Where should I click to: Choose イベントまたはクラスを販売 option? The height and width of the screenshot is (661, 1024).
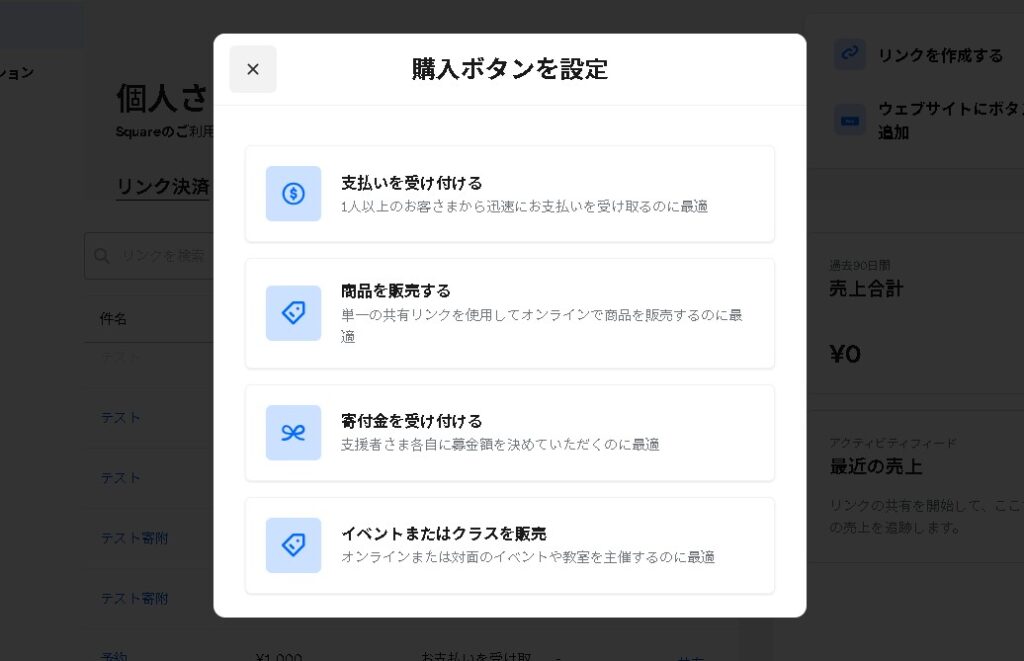click(x=509, y=545)
